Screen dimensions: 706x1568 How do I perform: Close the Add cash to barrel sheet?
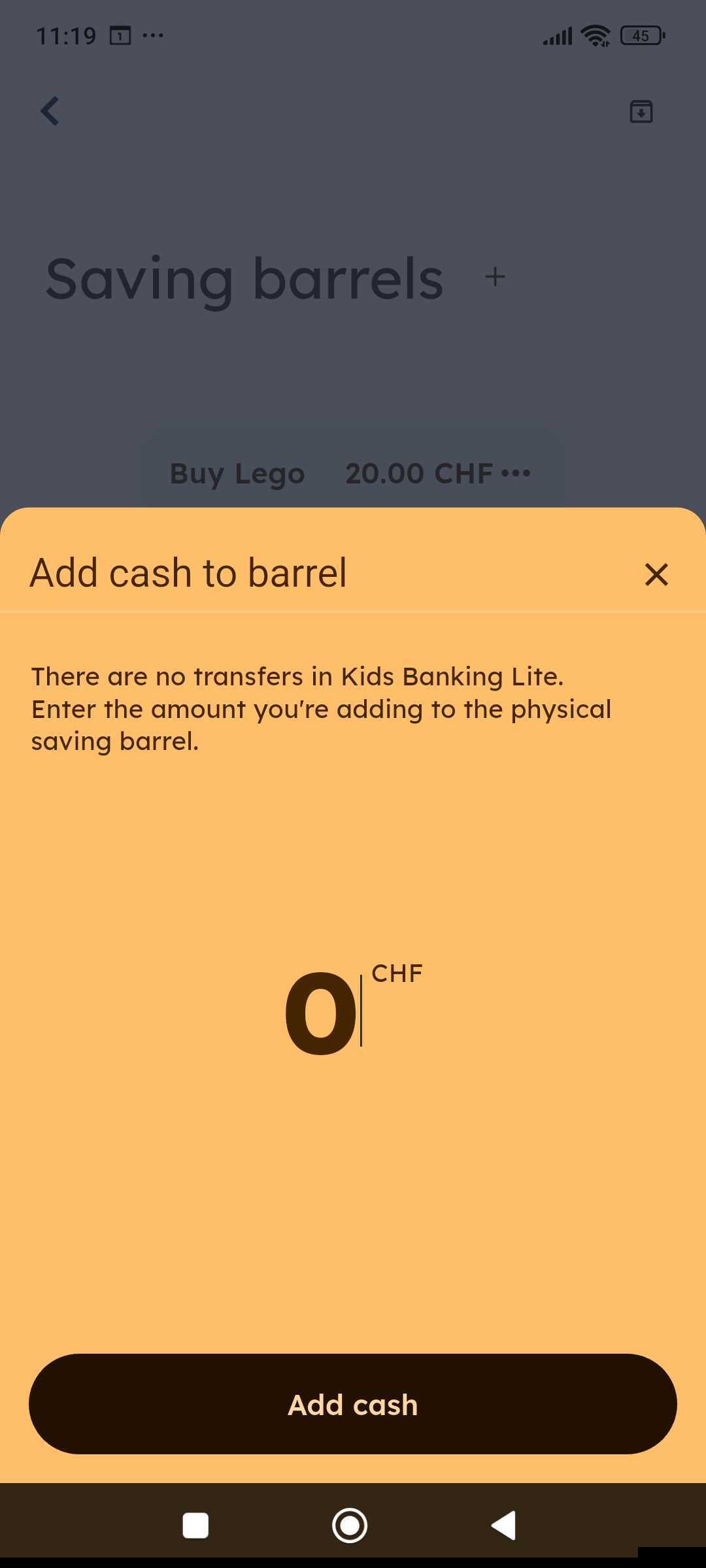(x=656, y=574)
